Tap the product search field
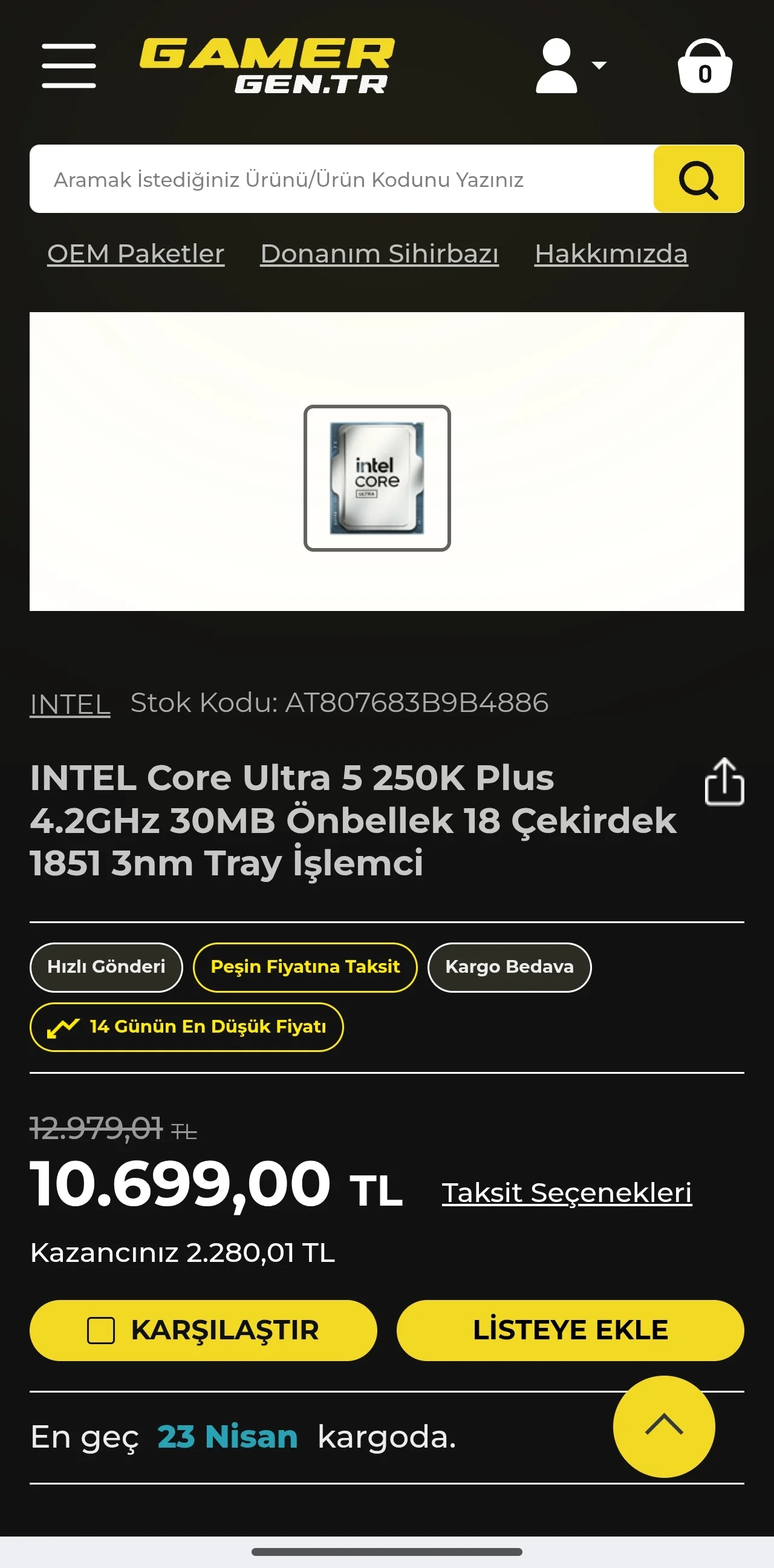The image size is (774, 1568). click(x=341, y=179)
